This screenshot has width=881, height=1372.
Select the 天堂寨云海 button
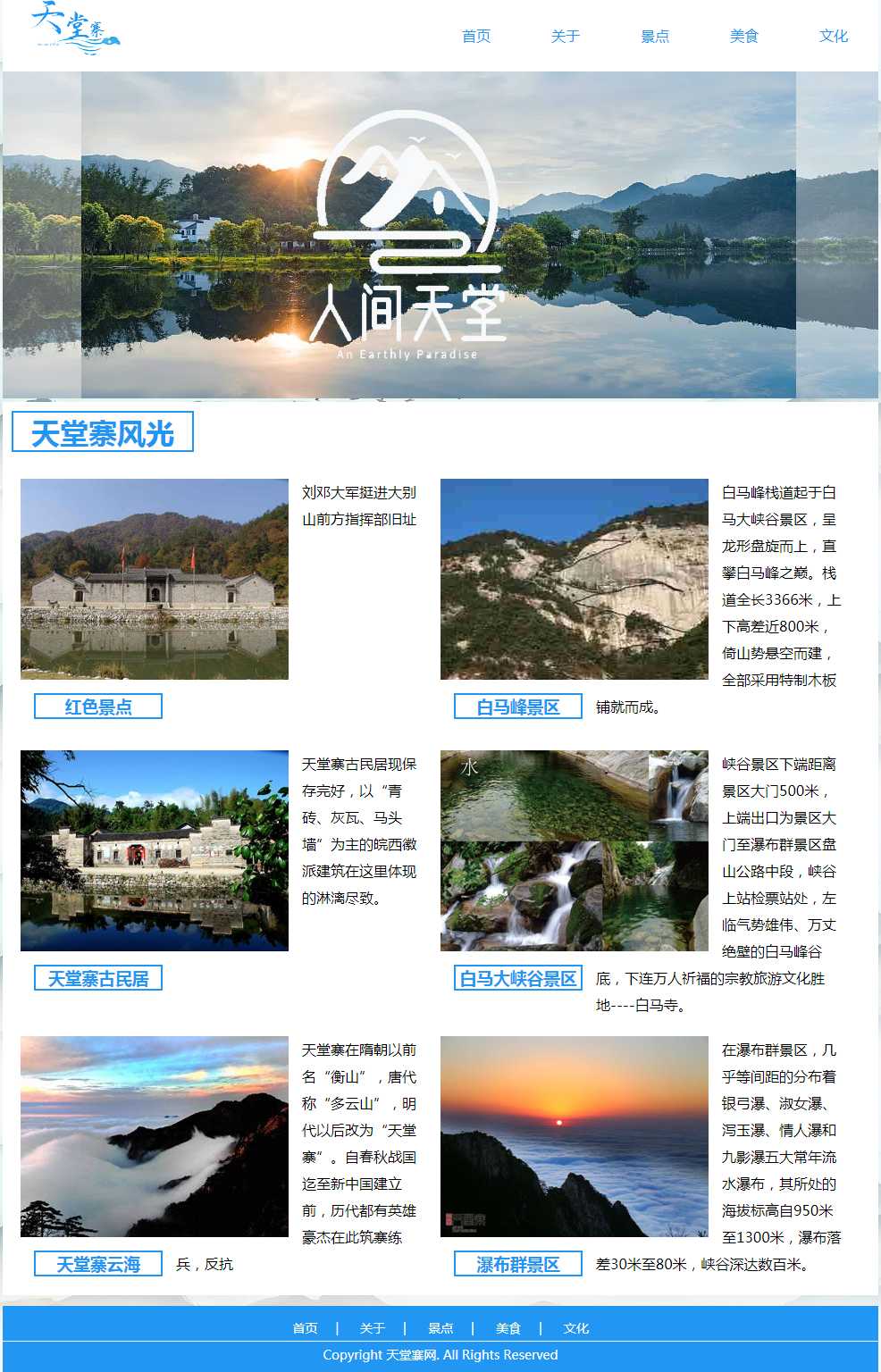98,1264
